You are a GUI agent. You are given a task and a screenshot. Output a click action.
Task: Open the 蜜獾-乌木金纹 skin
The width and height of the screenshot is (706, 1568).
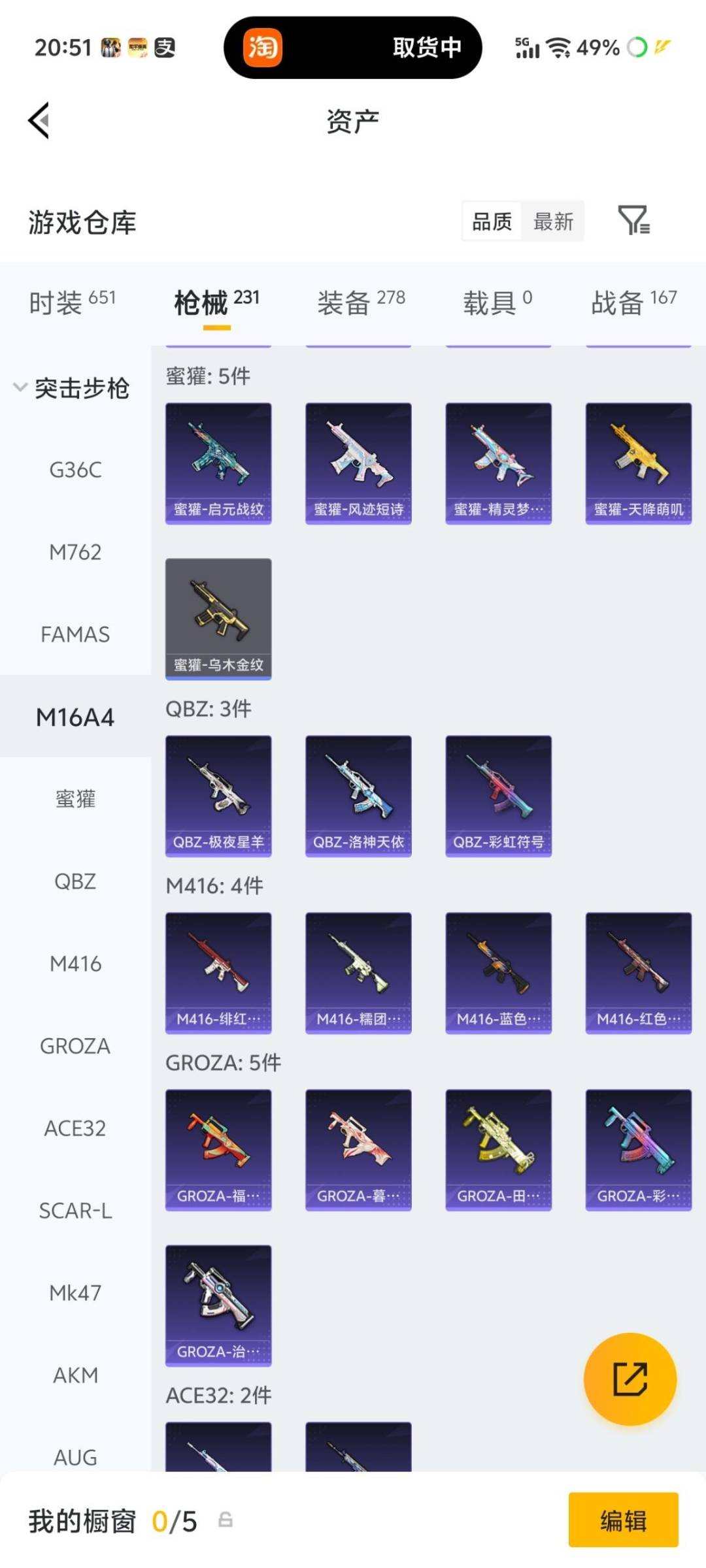tap(218, 619)
